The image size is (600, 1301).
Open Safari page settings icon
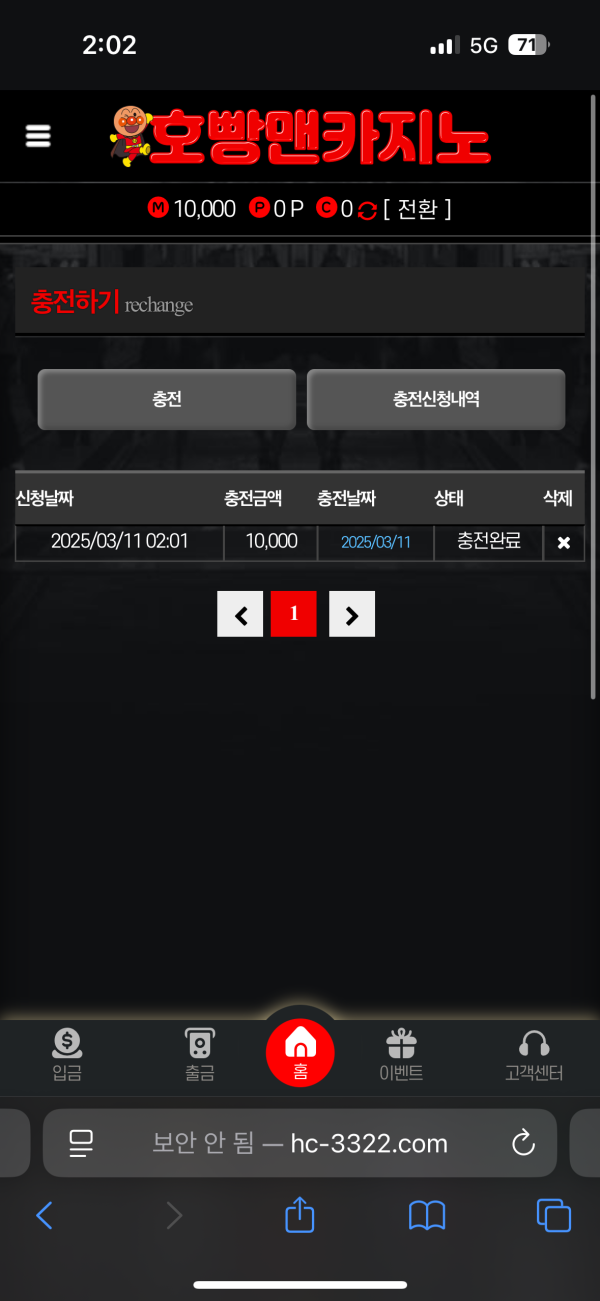pyautogui.click(x=81, y=1143)
